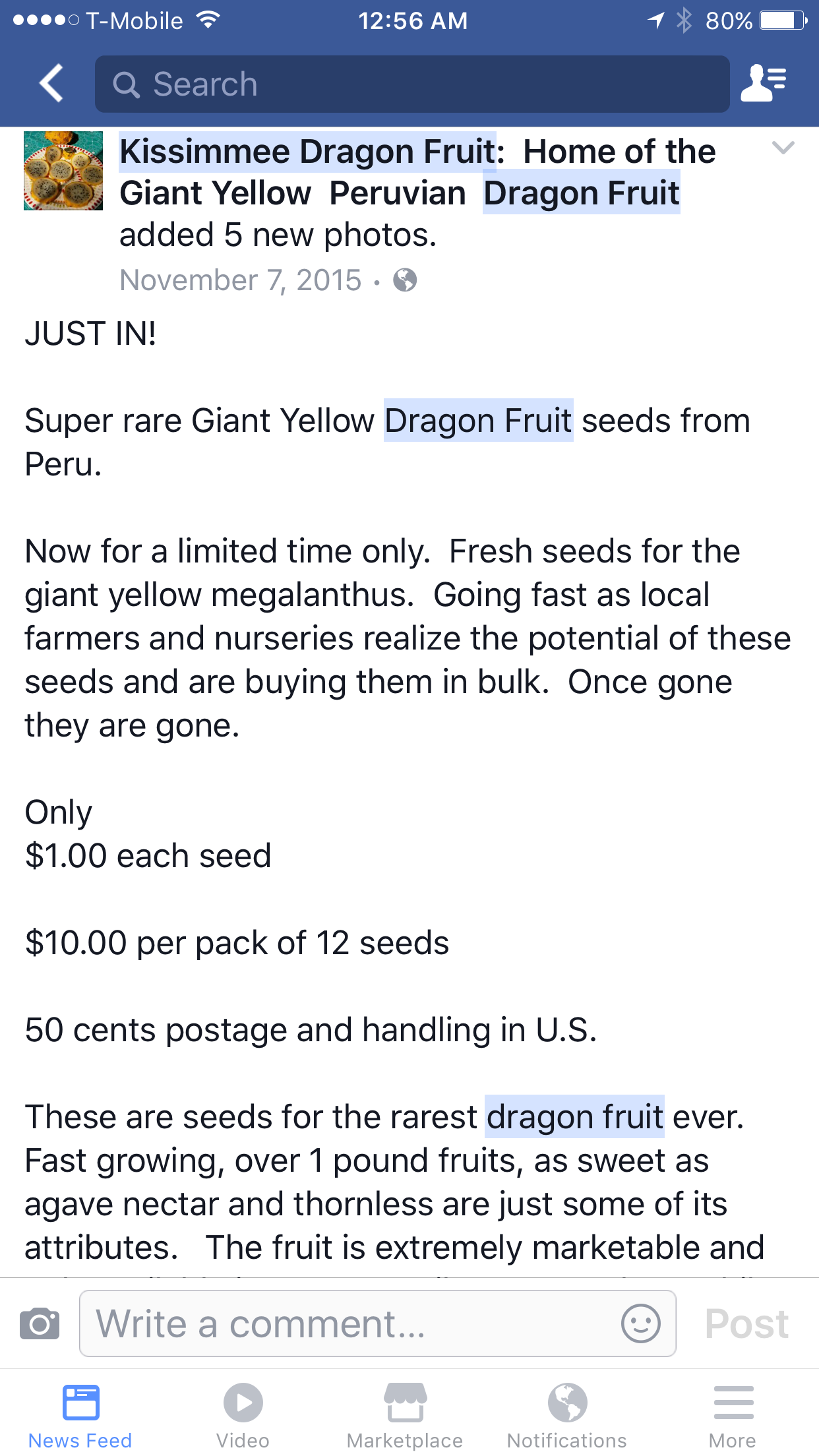Open the emoji picker in comment box
Viewport: 819px width, 1456px height.
640,1323
